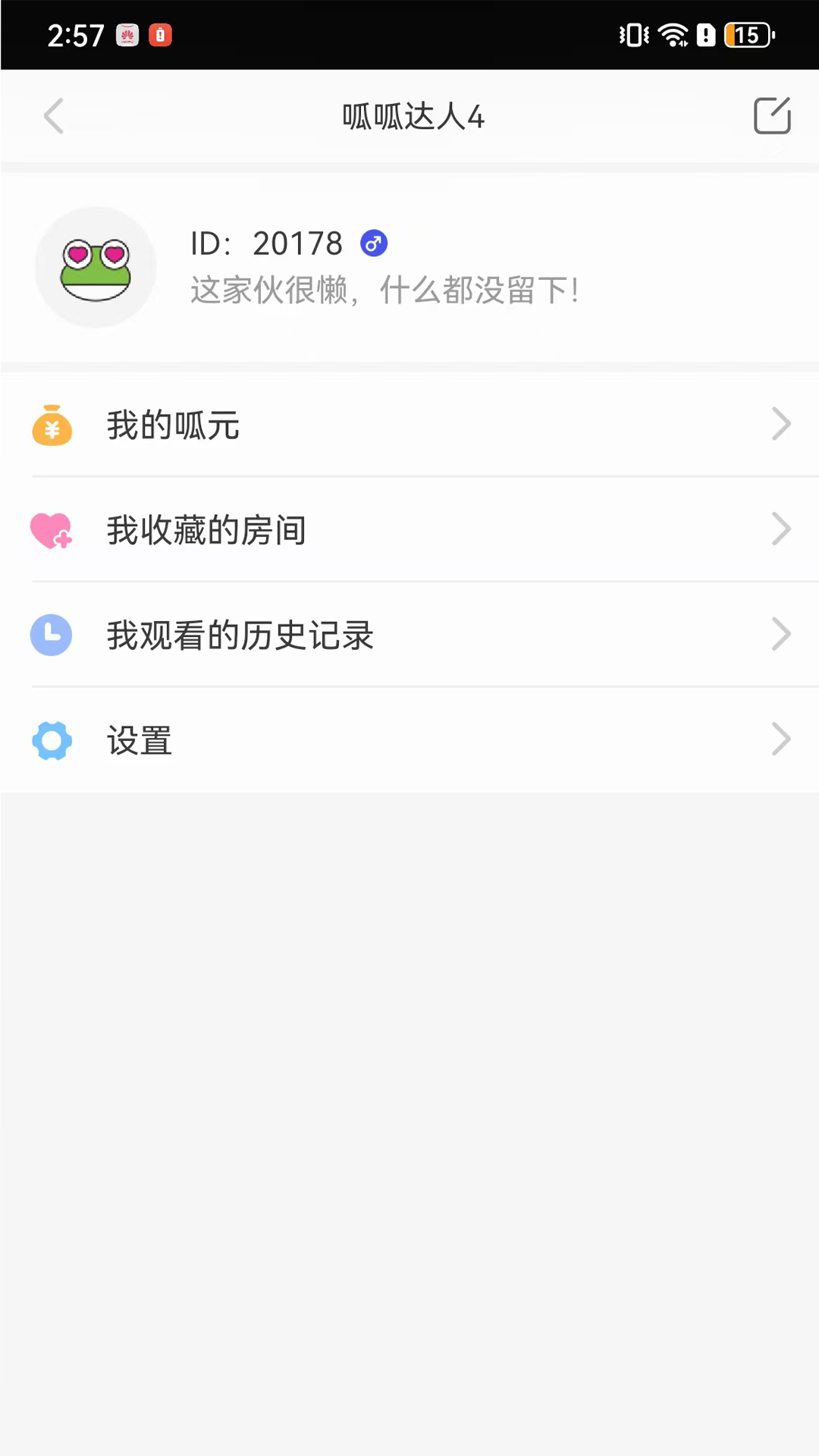Tap the male gender icon next to ID

tap(373, 243)
